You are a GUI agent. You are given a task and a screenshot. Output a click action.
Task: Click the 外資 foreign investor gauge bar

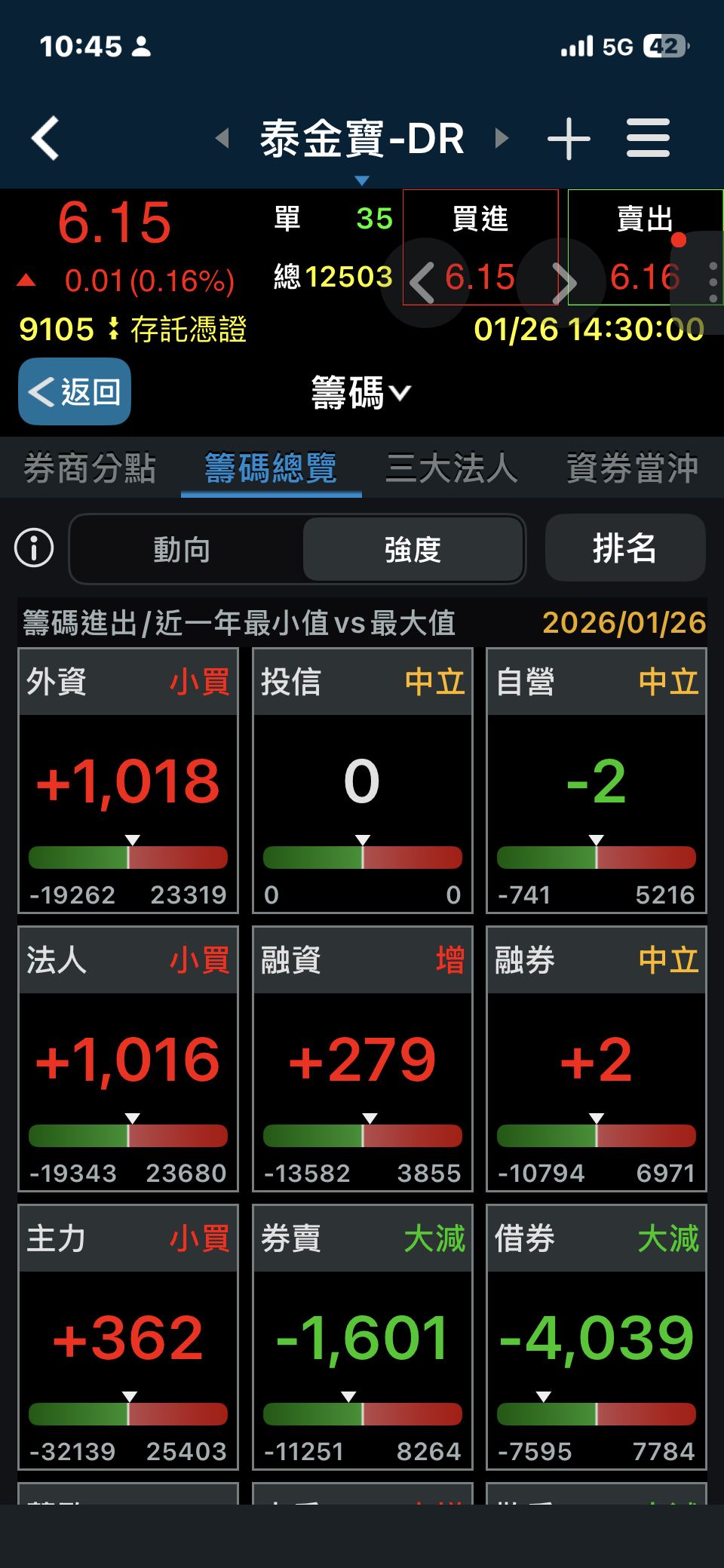pos(127,857)
